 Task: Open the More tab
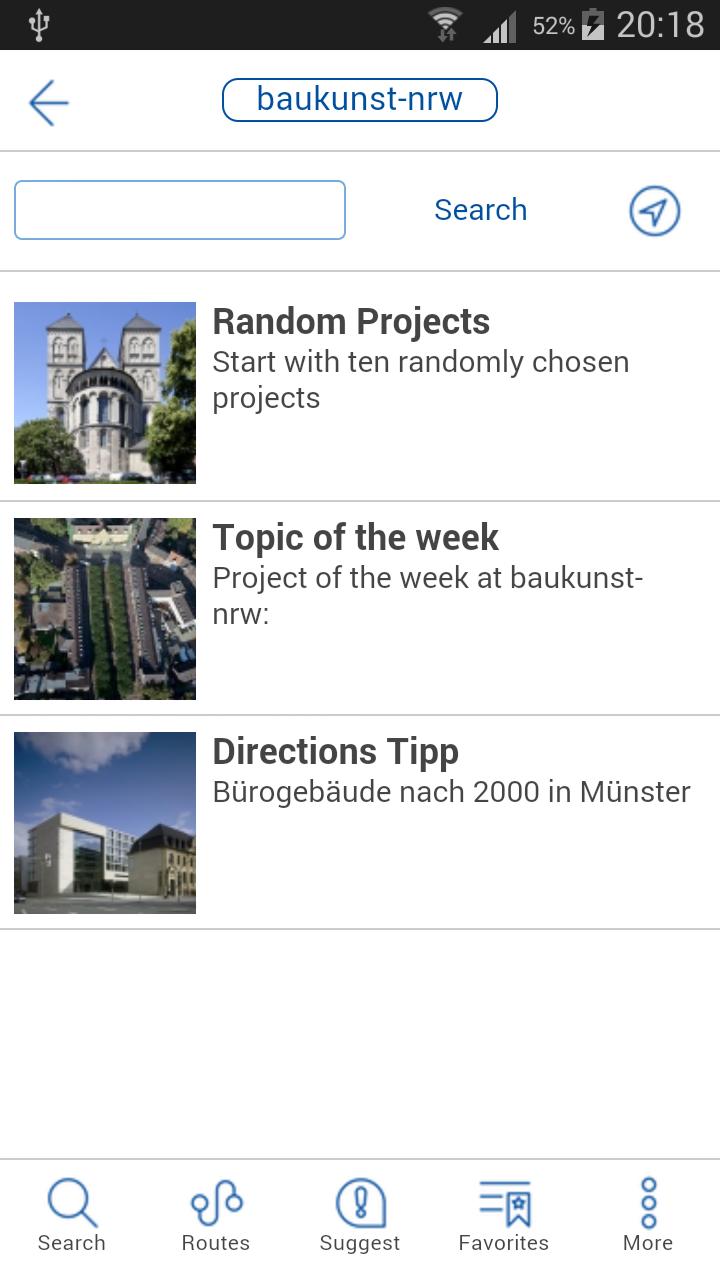click(648, 1215)
